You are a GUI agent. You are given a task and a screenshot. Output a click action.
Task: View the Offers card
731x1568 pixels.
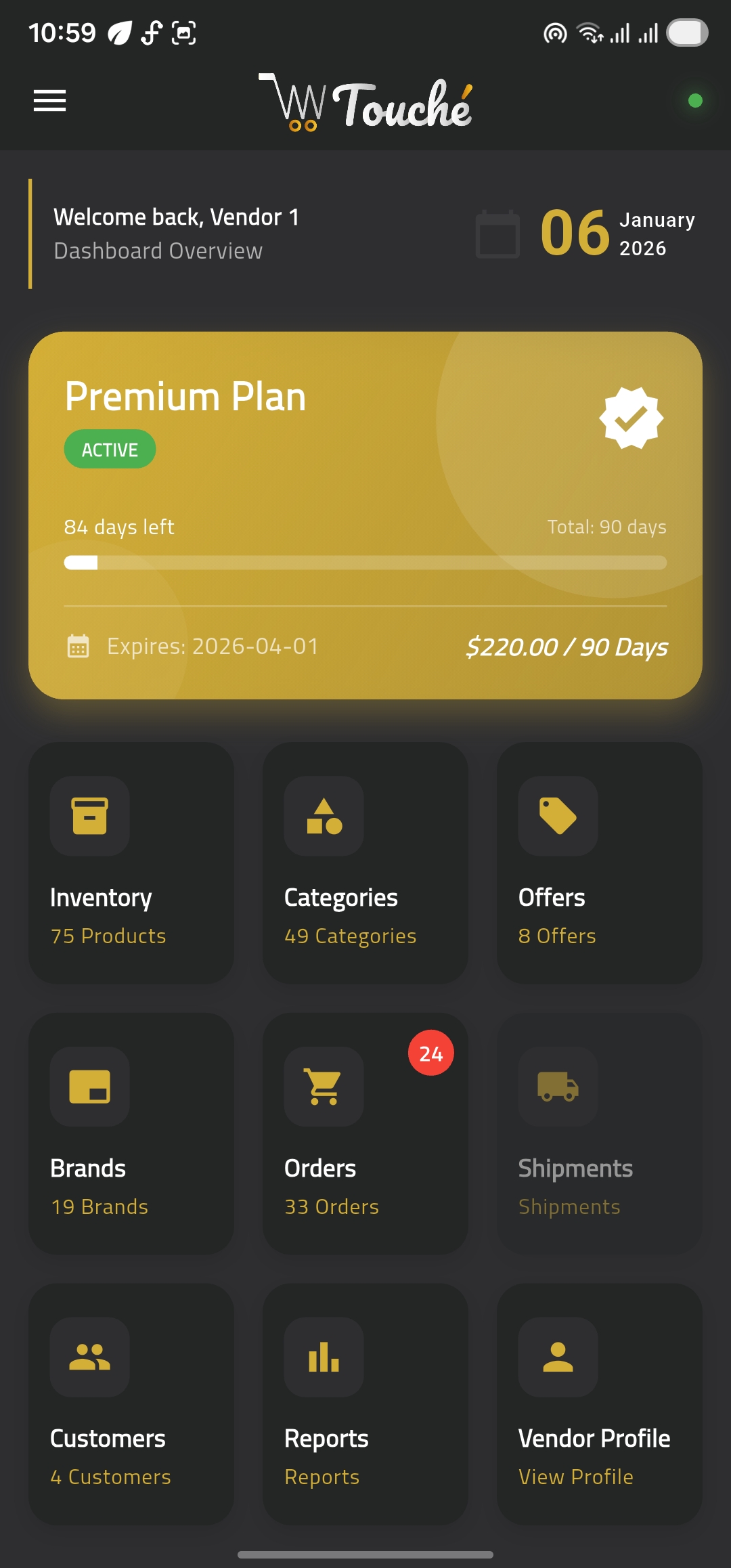[x=599, y=863]
